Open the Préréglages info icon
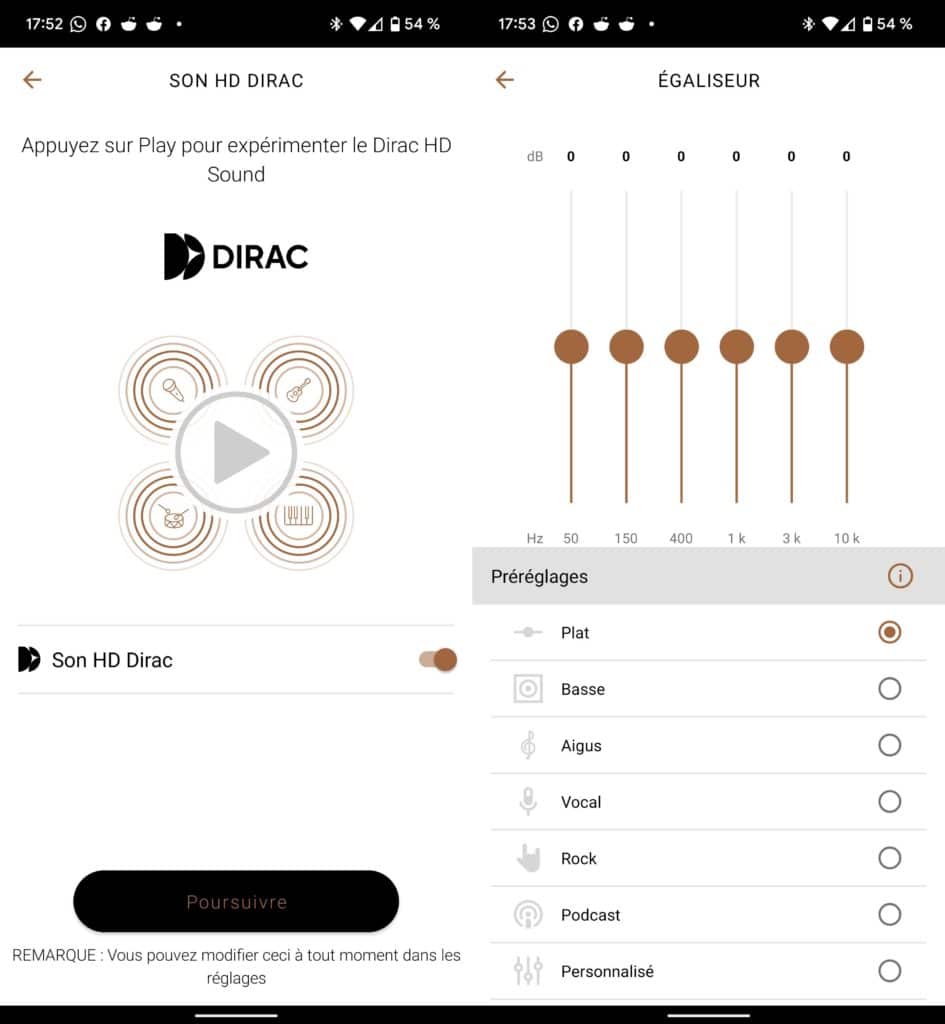The width and height of the screenshot is (945, 1024). point(900,576)
